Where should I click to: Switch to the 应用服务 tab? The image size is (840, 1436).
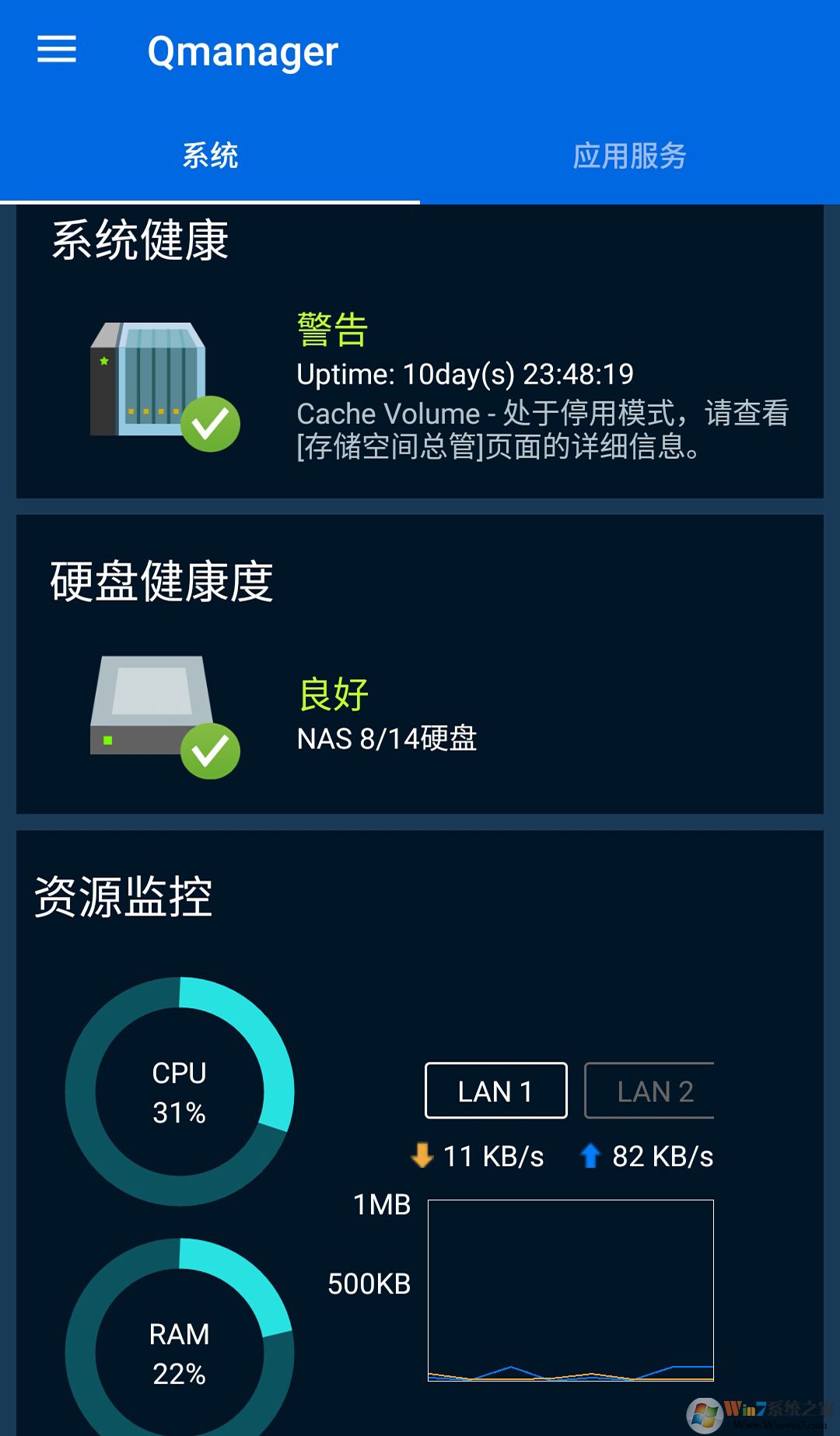[629, 156]
